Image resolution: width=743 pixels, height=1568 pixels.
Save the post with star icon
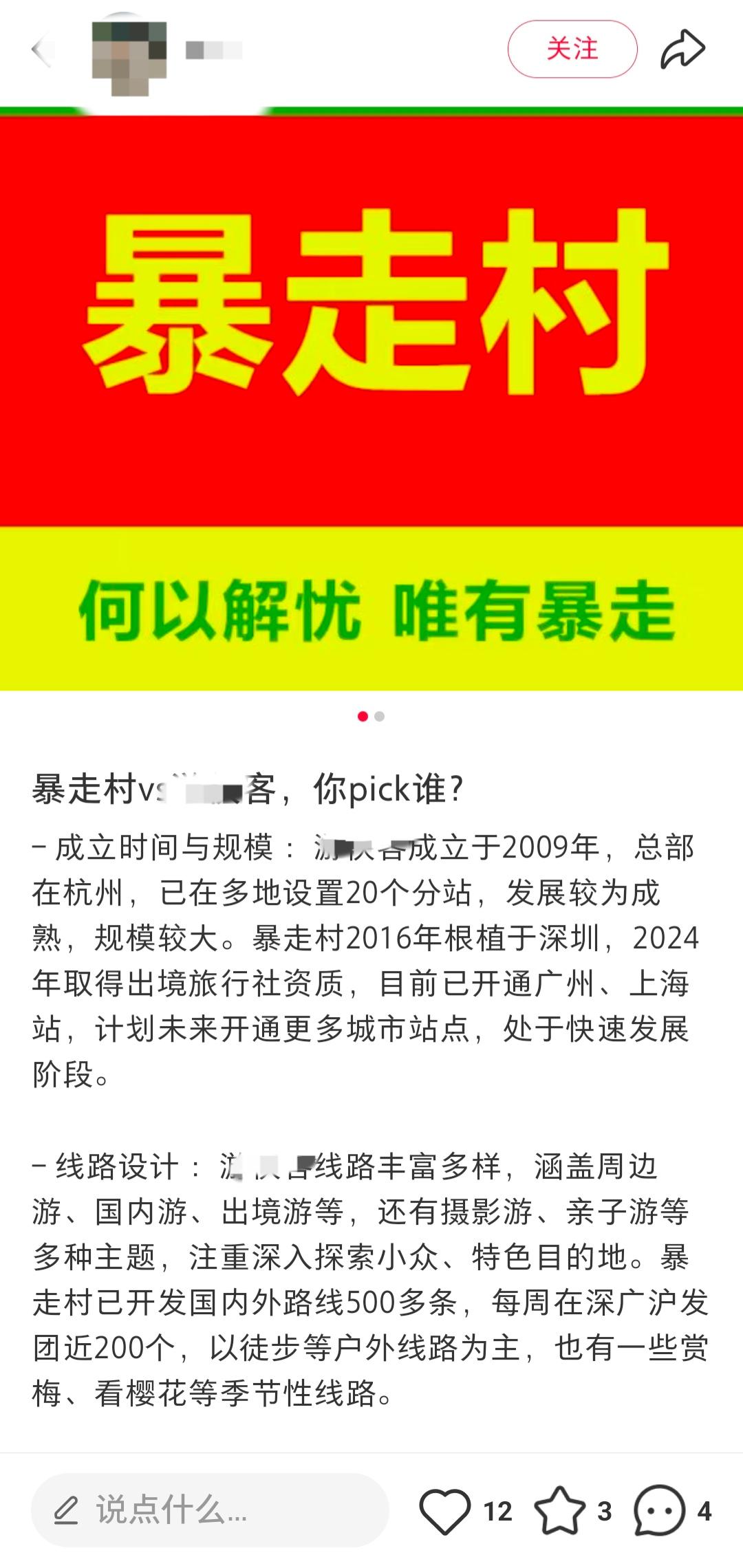pyautogui.click(x=559, y=1510)
